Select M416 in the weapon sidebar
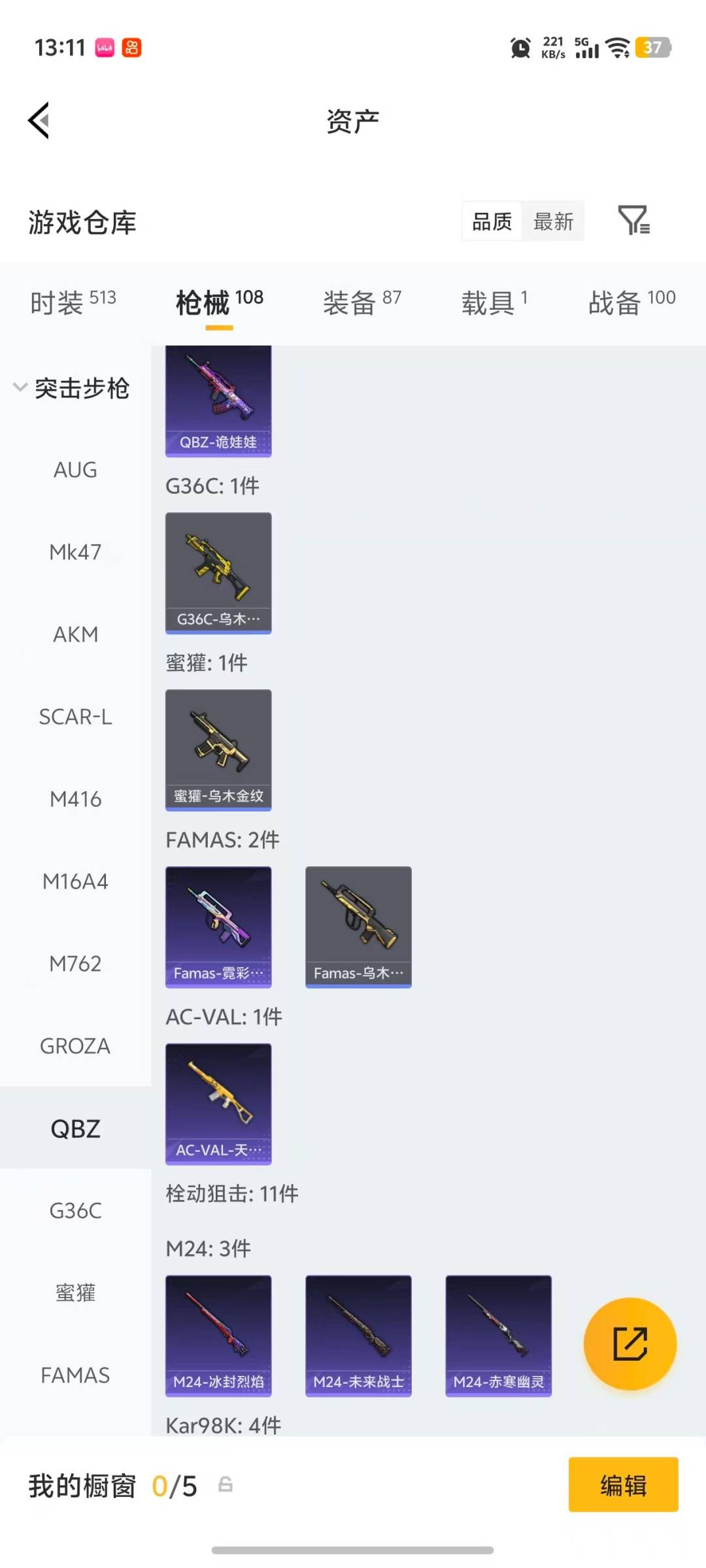The width and height of the screenshot is (706, 1568). 76,799
